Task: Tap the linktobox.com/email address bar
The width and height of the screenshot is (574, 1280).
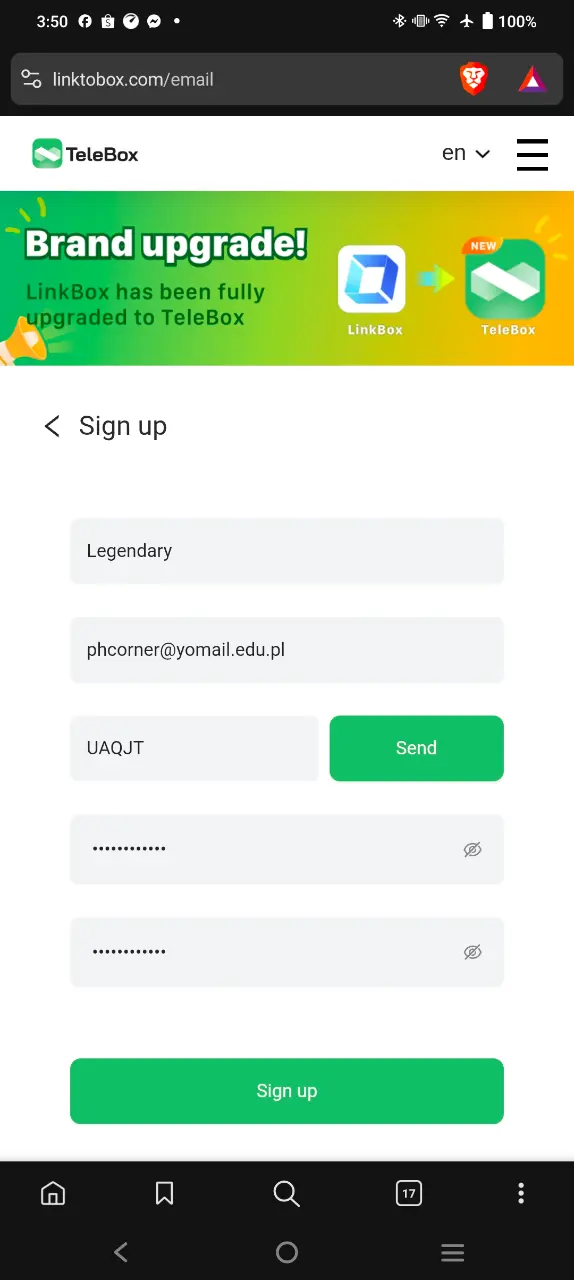Action: coord(230,79)
